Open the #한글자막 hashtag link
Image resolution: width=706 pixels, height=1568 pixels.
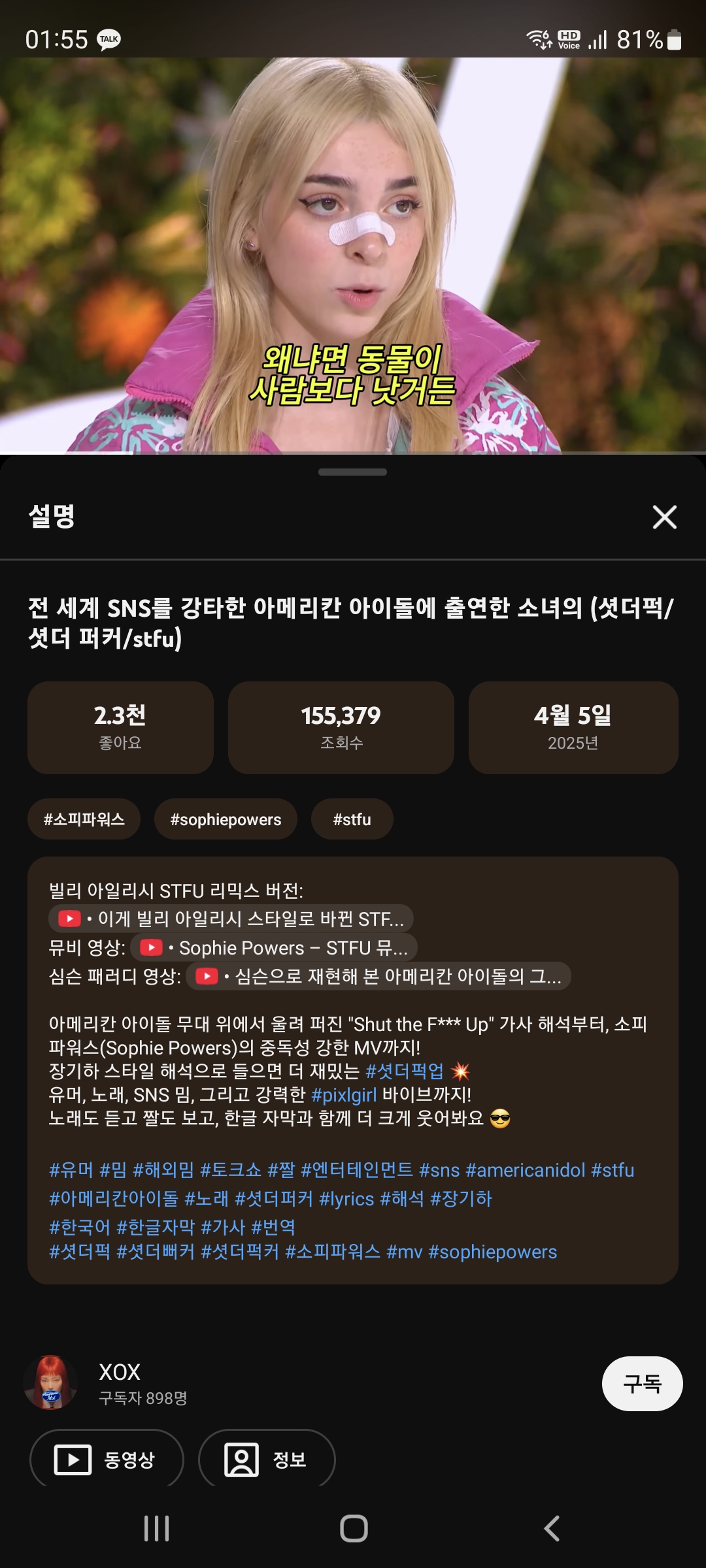tap(156, 1227)
